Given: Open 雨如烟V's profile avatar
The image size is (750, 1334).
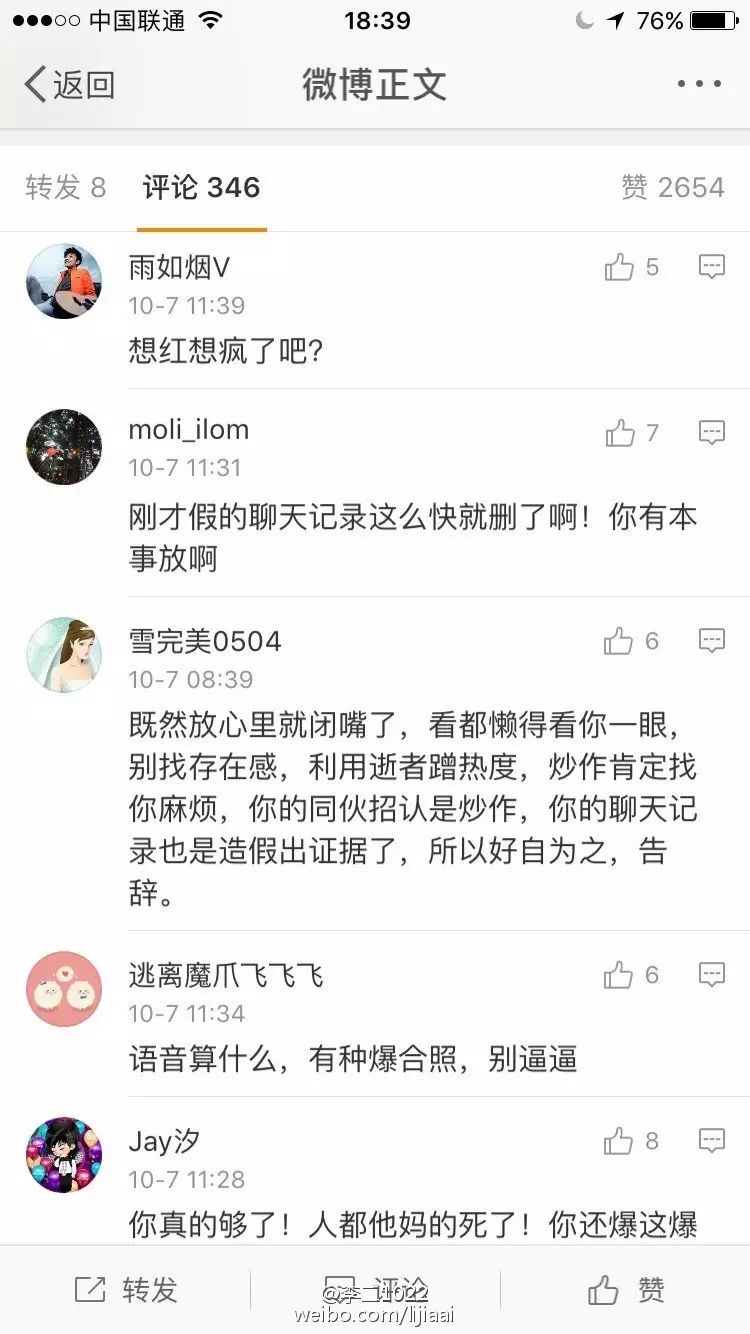Looking at the screenshot, I should (x=64, y=281).
